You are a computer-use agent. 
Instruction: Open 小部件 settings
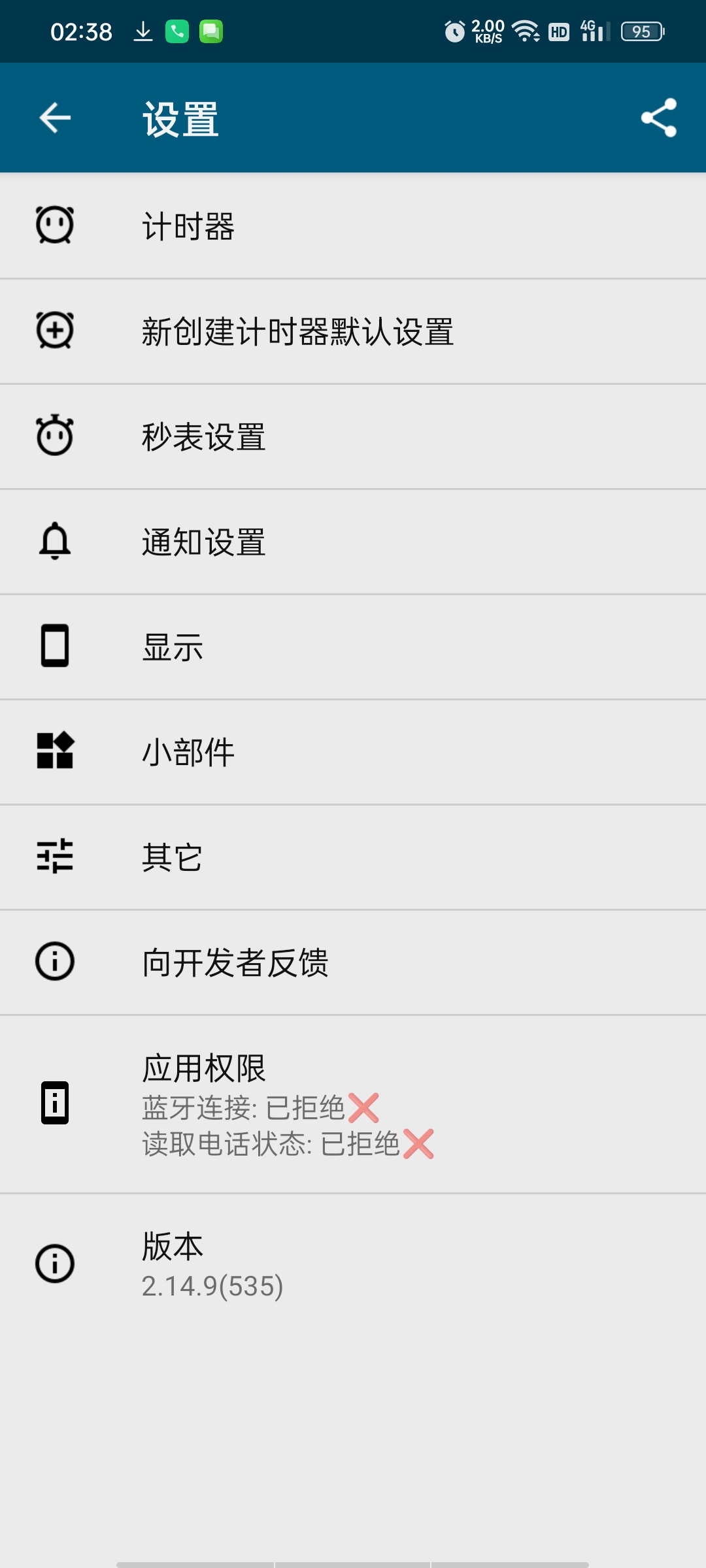tap(353, 752)
